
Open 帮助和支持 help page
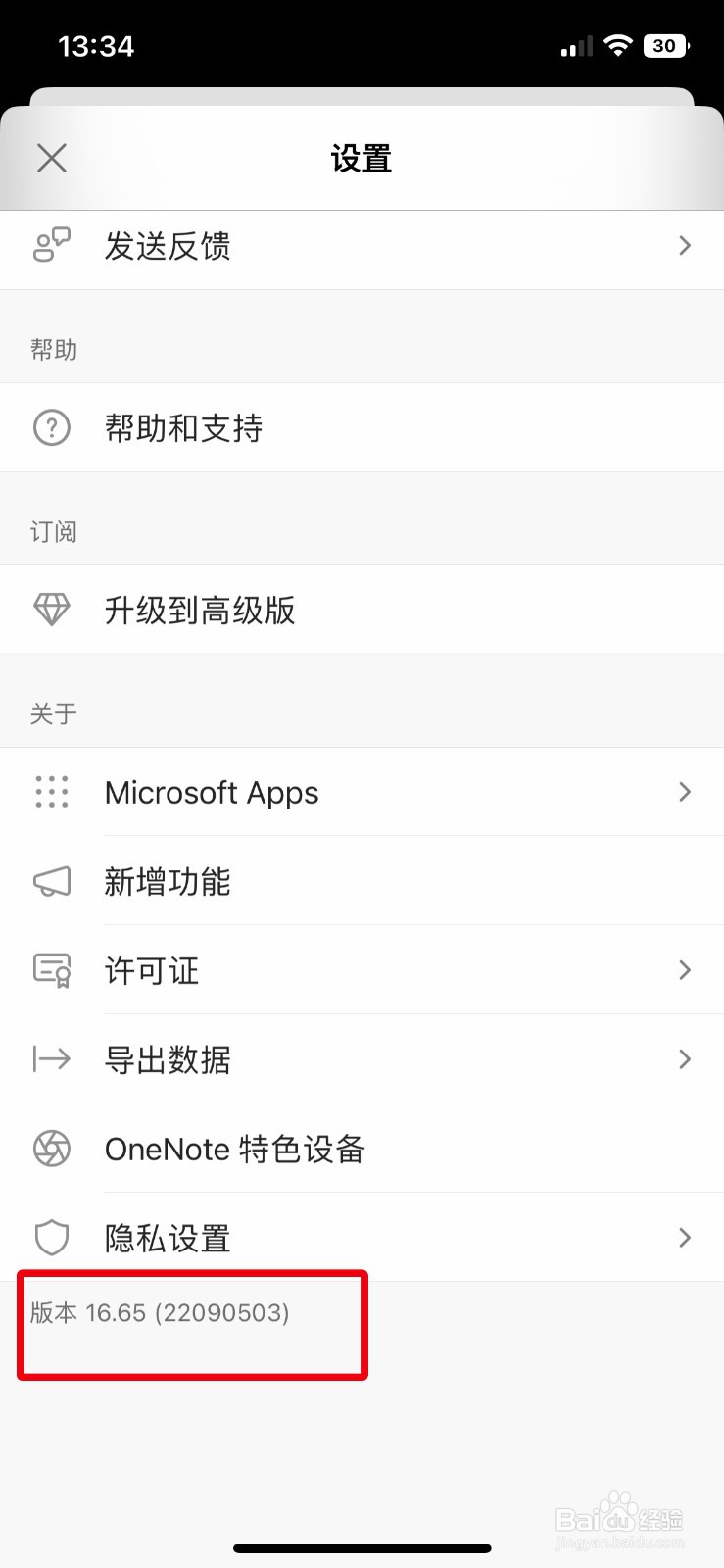362,428
